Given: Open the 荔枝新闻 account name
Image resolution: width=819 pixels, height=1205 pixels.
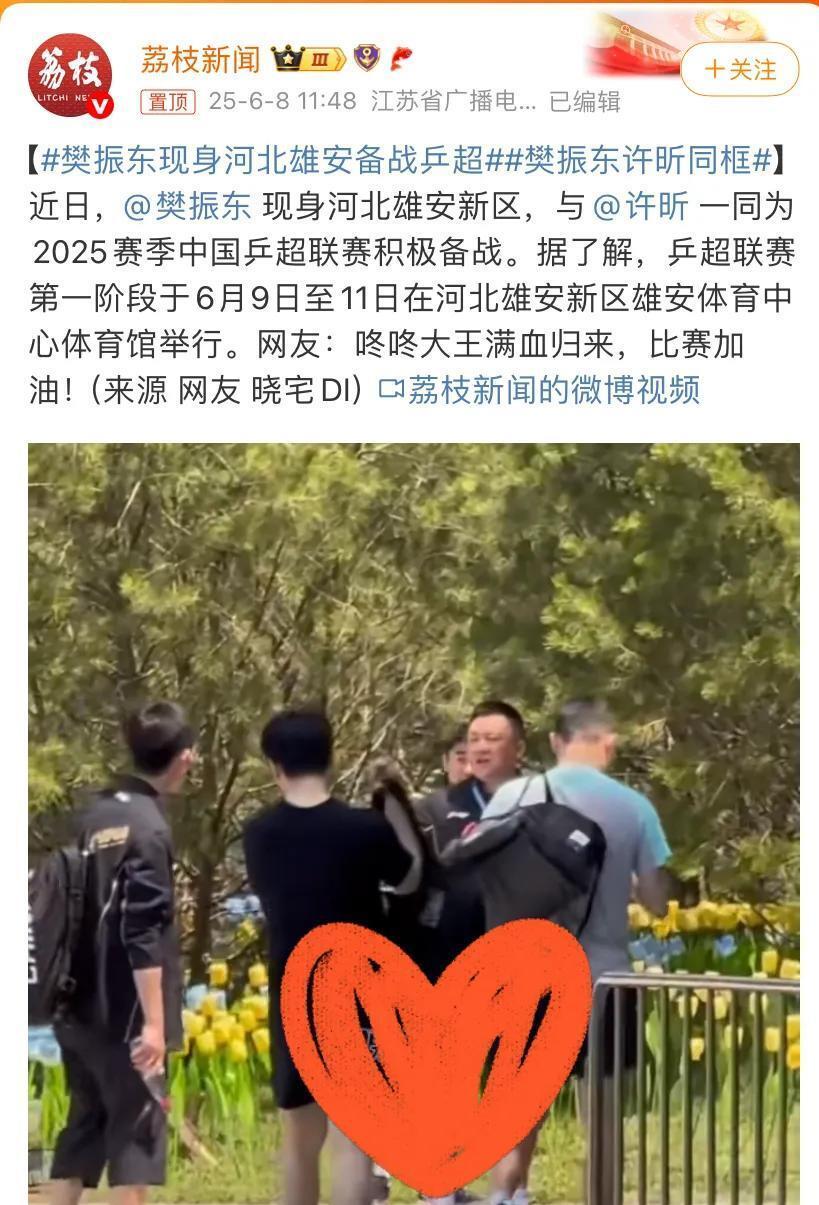Looking at the screenshot, I should click(200, 60).
